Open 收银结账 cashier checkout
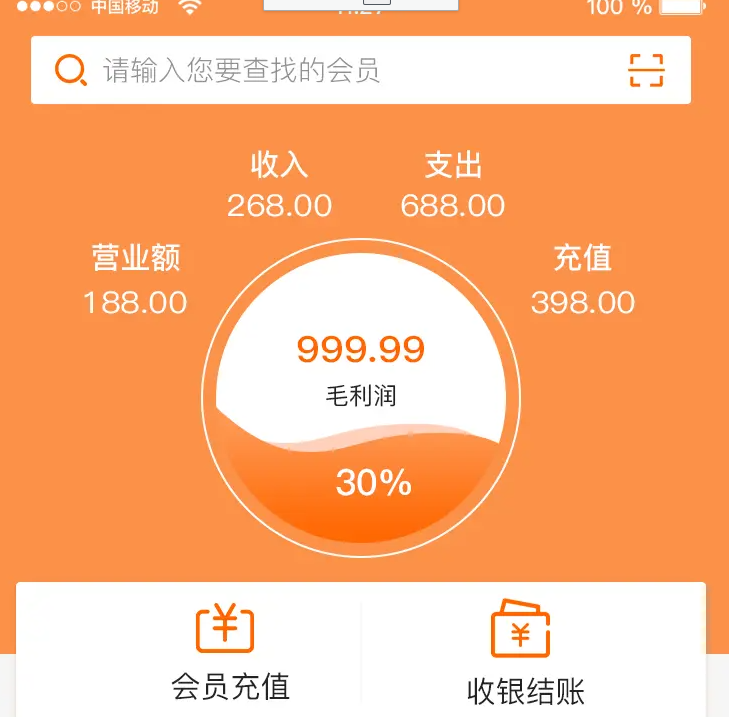The width and height of the screenshot is (729, 717). coord(523,652)
